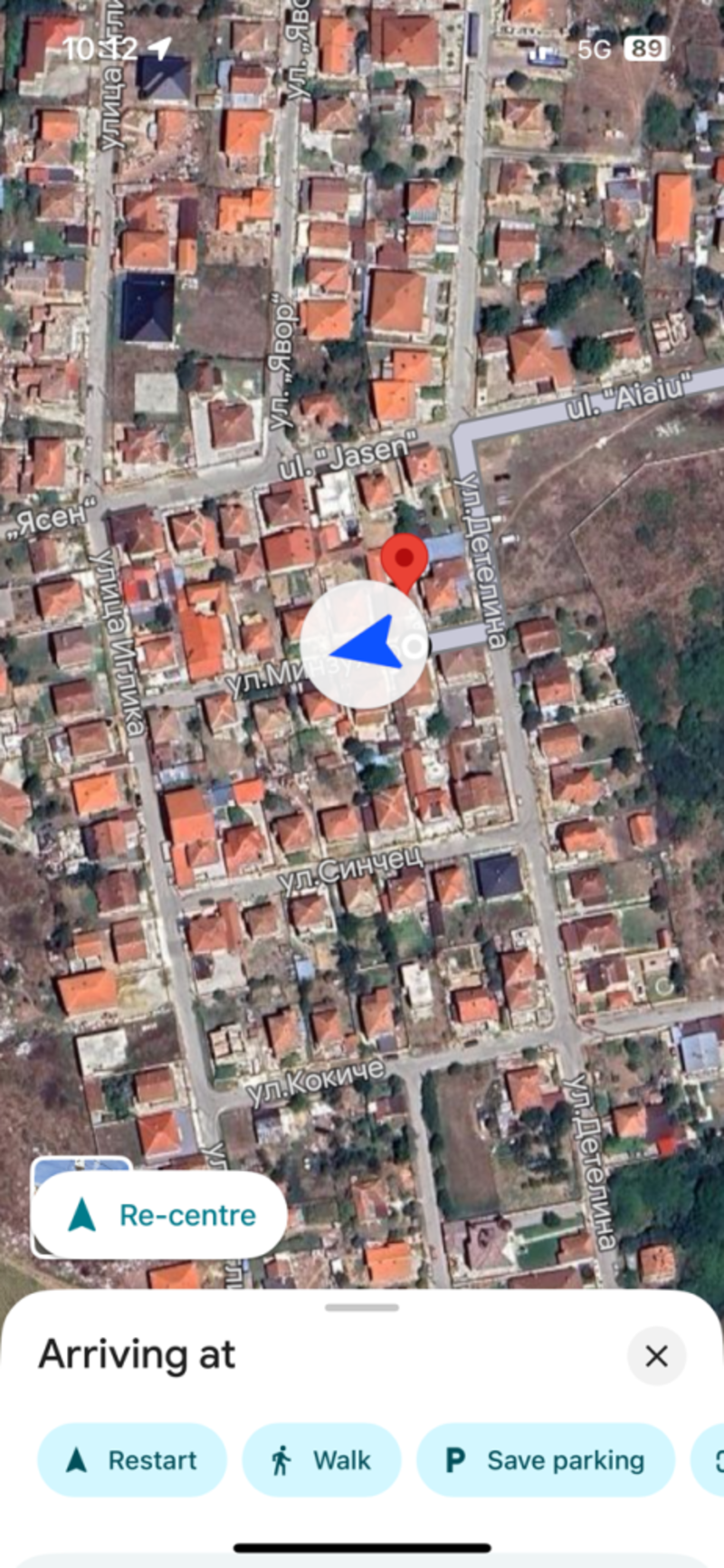Save parking location
The width and height of the screenshot is (724, 1568).
546,1459
